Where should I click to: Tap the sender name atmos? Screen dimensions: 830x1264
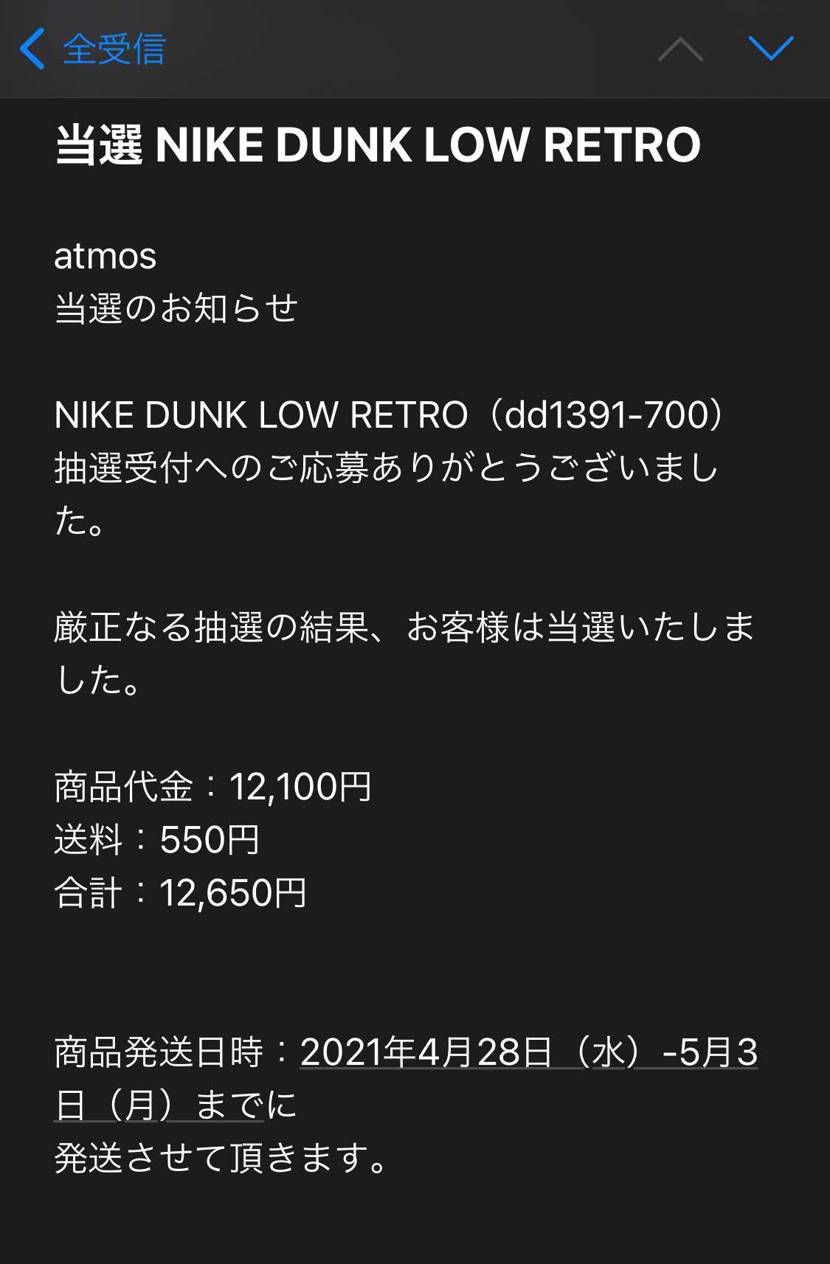tap(104, 257)
